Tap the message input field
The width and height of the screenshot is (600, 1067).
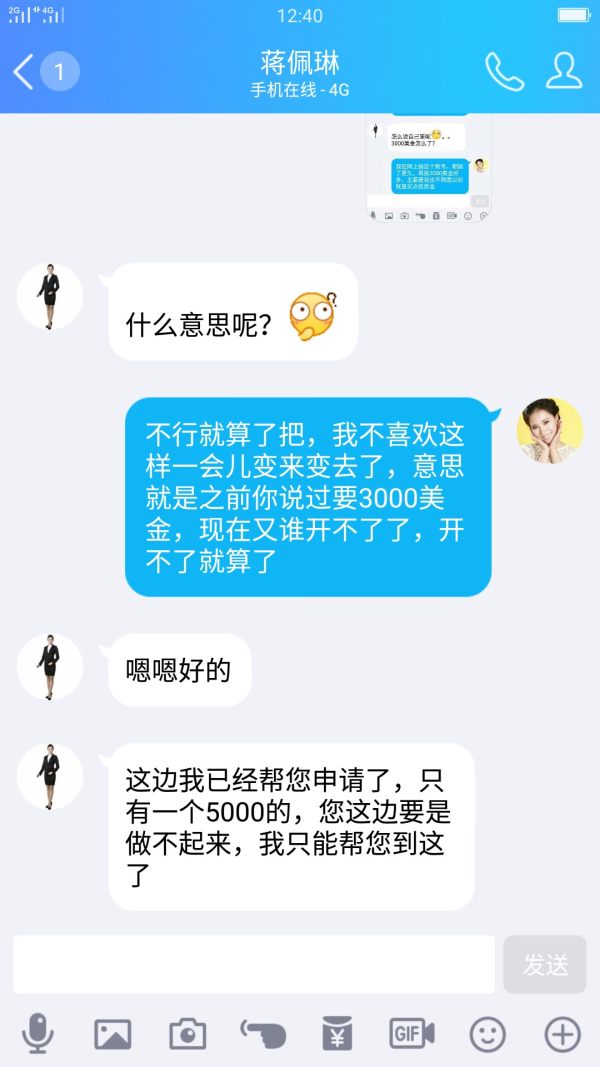[x=254, y=964]
